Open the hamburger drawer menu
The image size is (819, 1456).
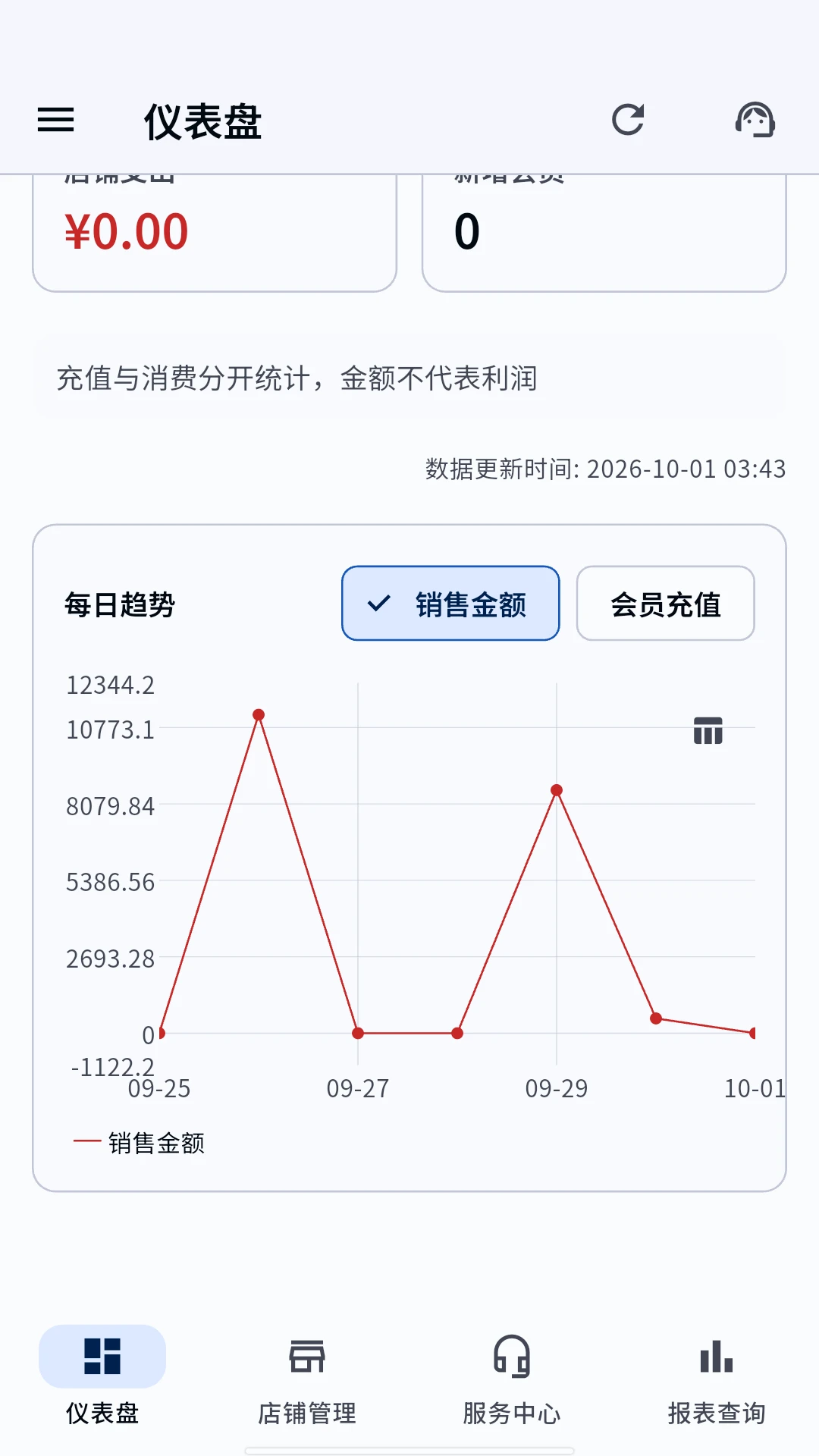56,120
